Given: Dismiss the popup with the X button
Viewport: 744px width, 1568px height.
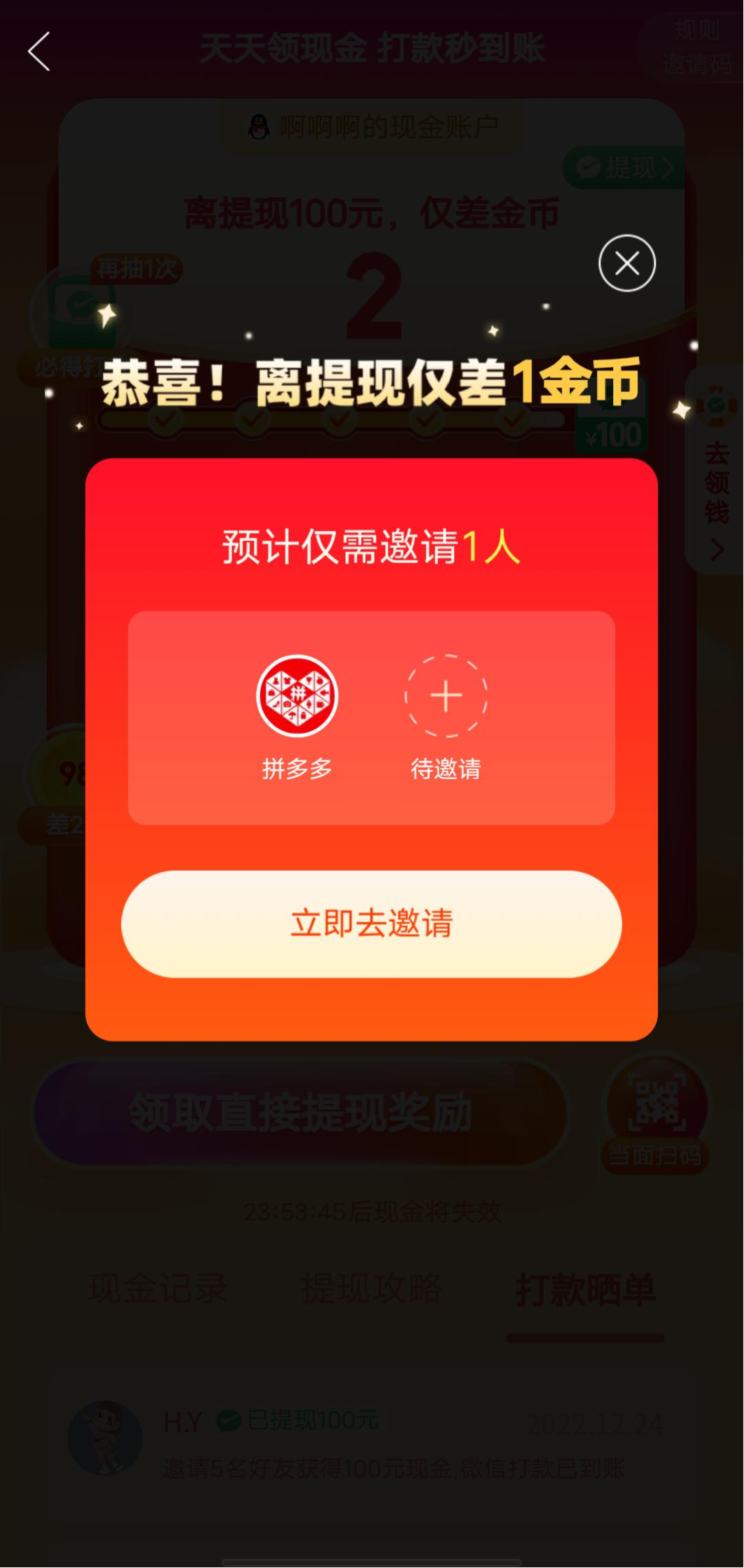Looking at the screenshot, I should (626, 263).
